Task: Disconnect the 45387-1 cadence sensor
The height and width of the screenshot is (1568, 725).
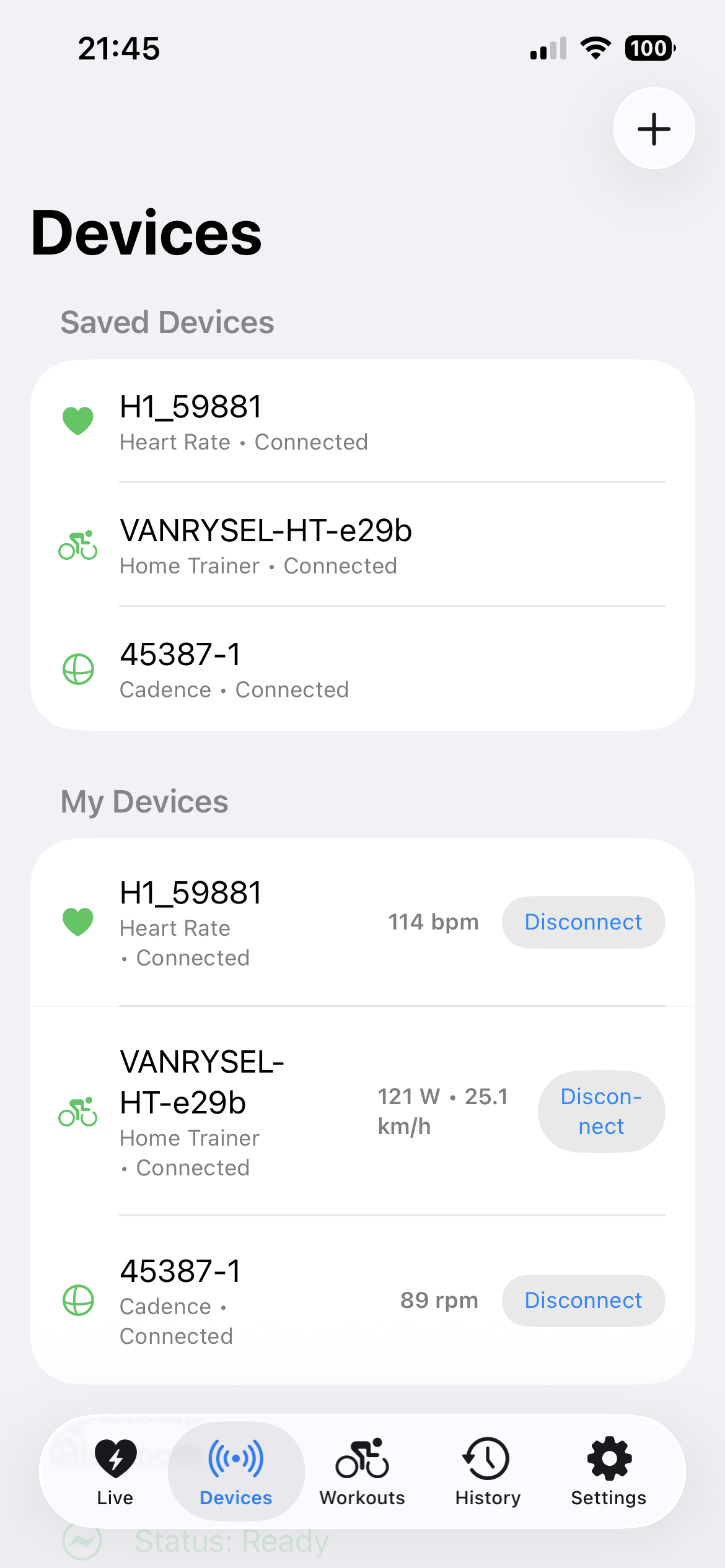Action: point(583,1300)
